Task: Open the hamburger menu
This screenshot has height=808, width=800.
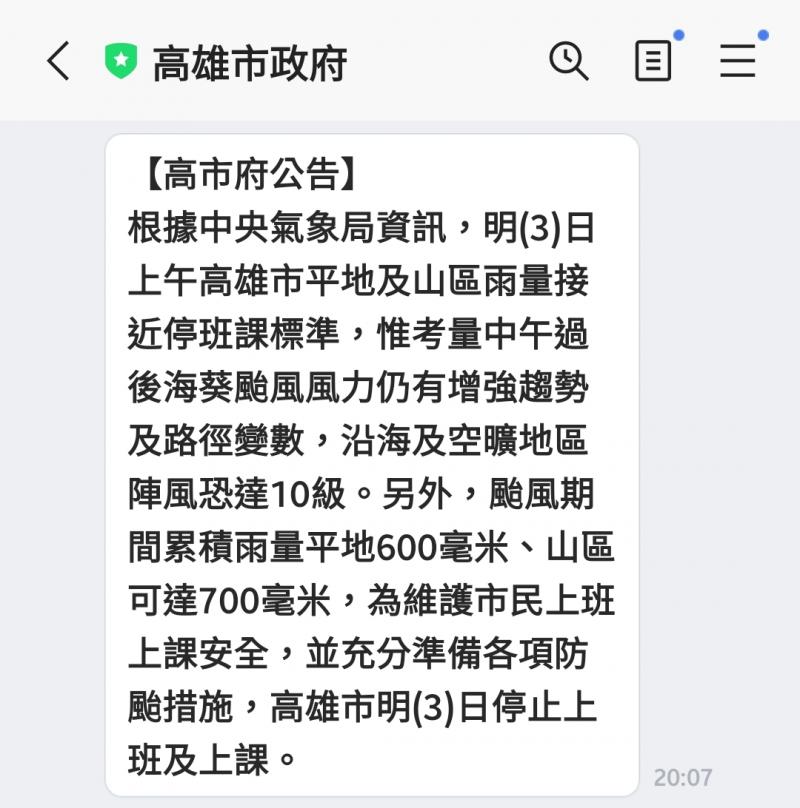Action: coord(738,61)
